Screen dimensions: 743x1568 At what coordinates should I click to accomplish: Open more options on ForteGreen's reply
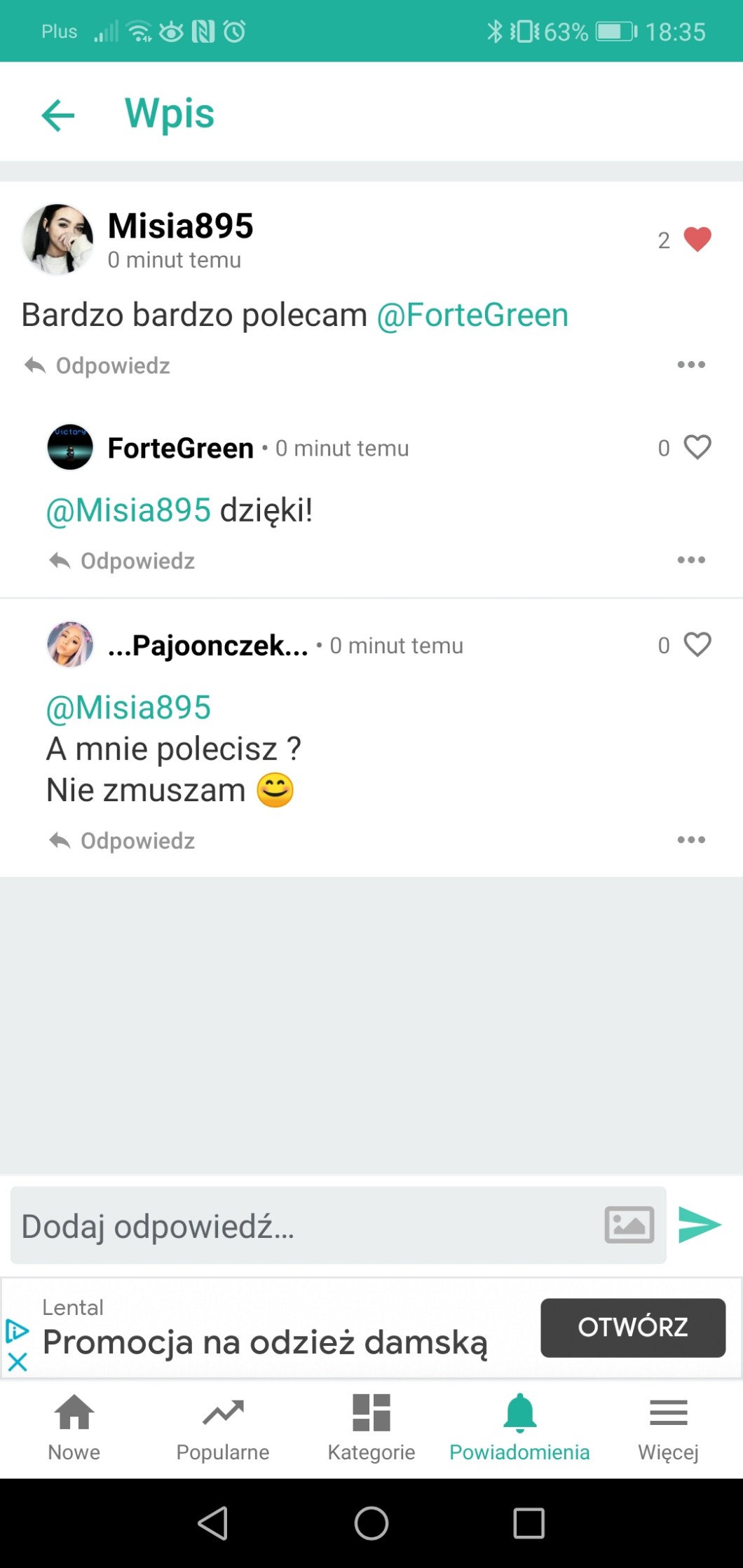(x=691, y=560)
